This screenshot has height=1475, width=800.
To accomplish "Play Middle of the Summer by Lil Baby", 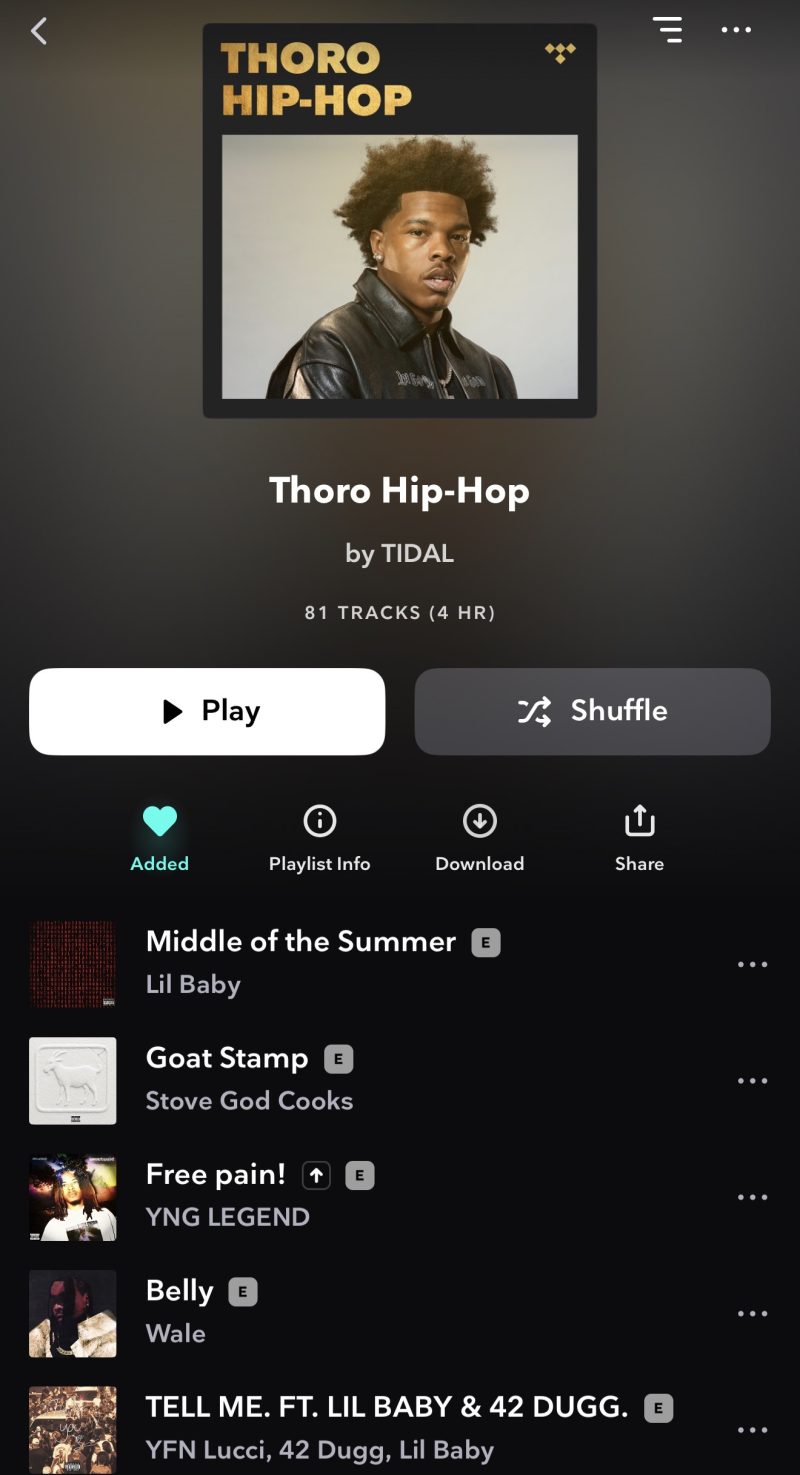I will pos(300,962).
